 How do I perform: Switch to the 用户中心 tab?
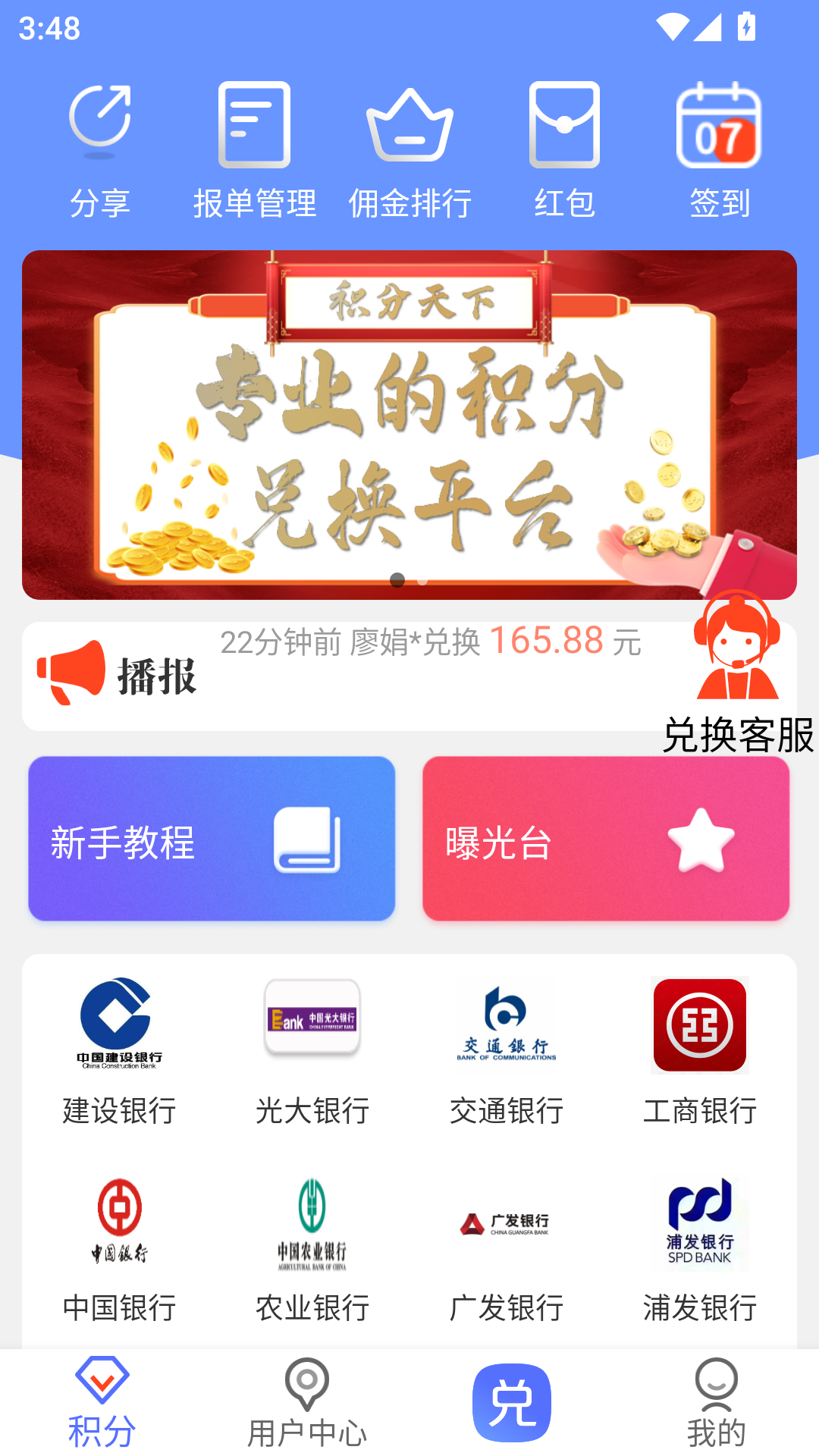[307, 1403]
